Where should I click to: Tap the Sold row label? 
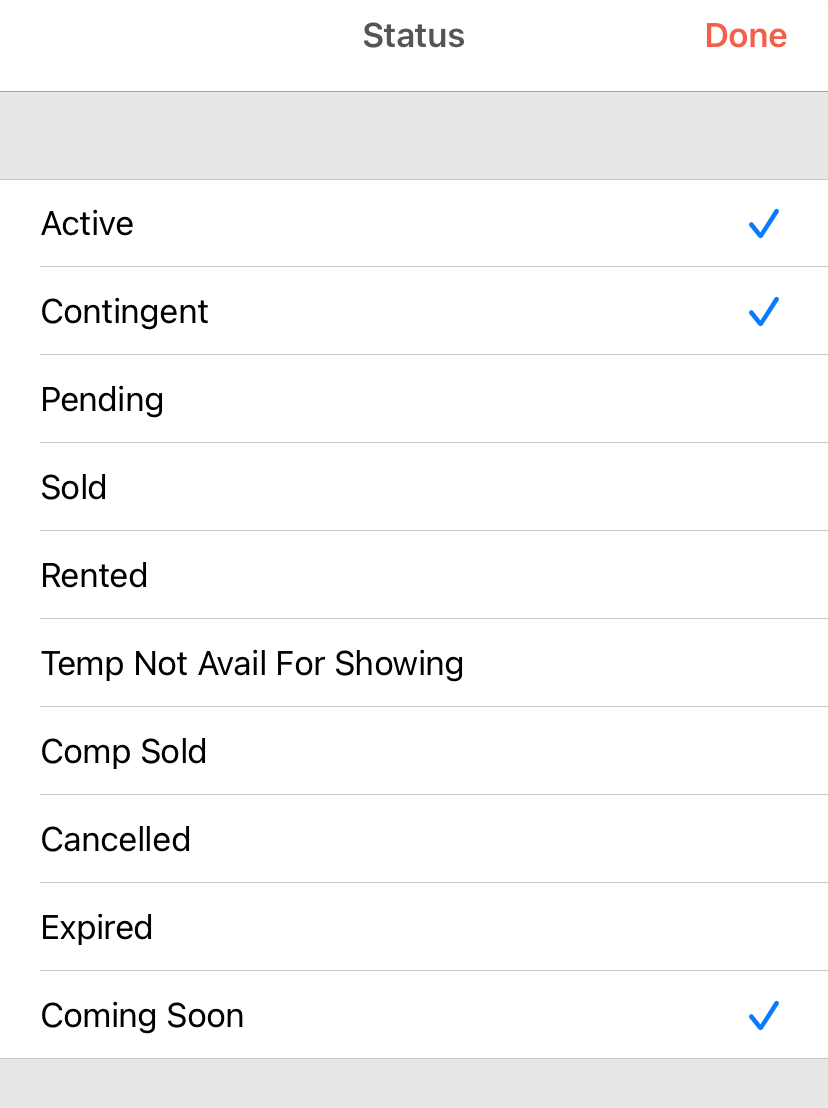point(73,487)
